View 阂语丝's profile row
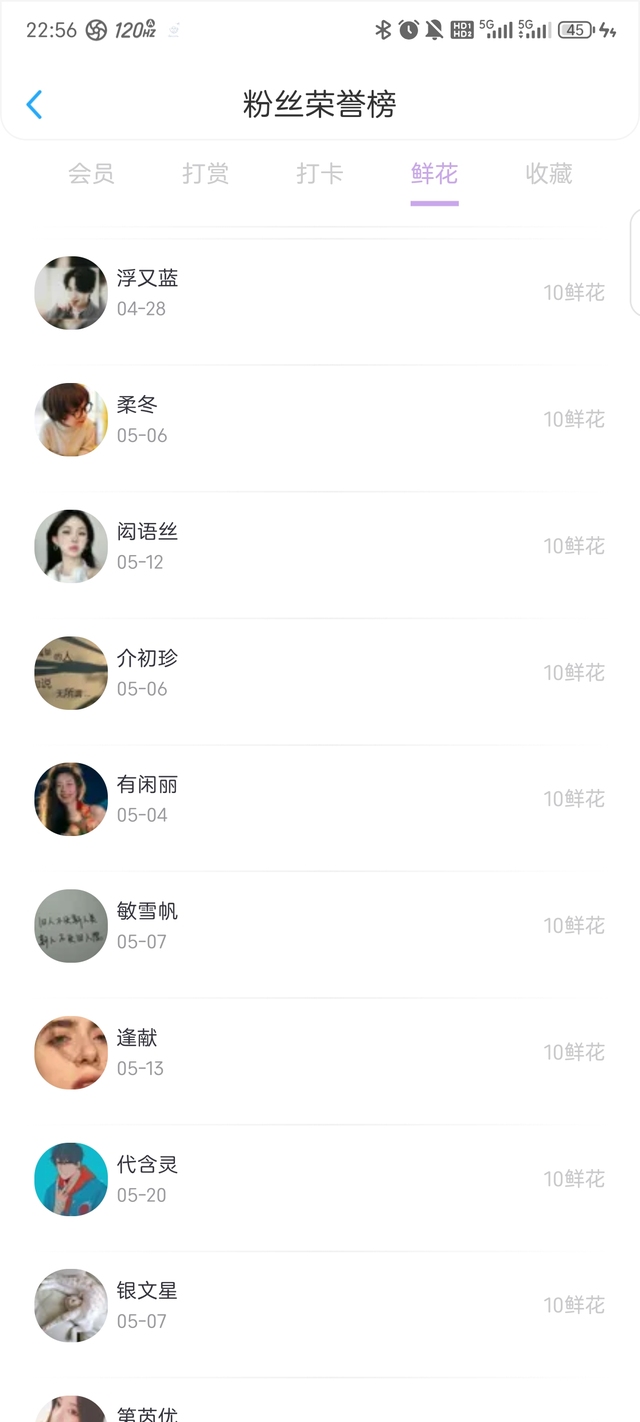 [320, 546]
